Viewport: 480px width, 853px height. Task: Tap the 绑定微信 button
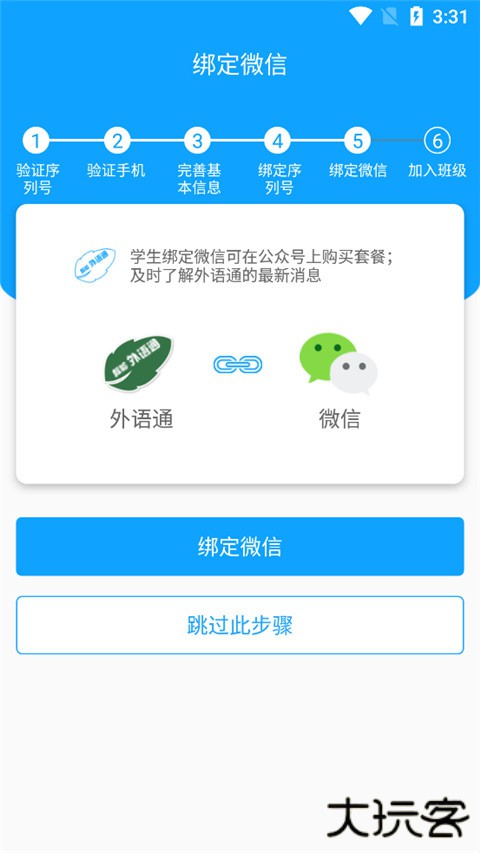[240, 546]
